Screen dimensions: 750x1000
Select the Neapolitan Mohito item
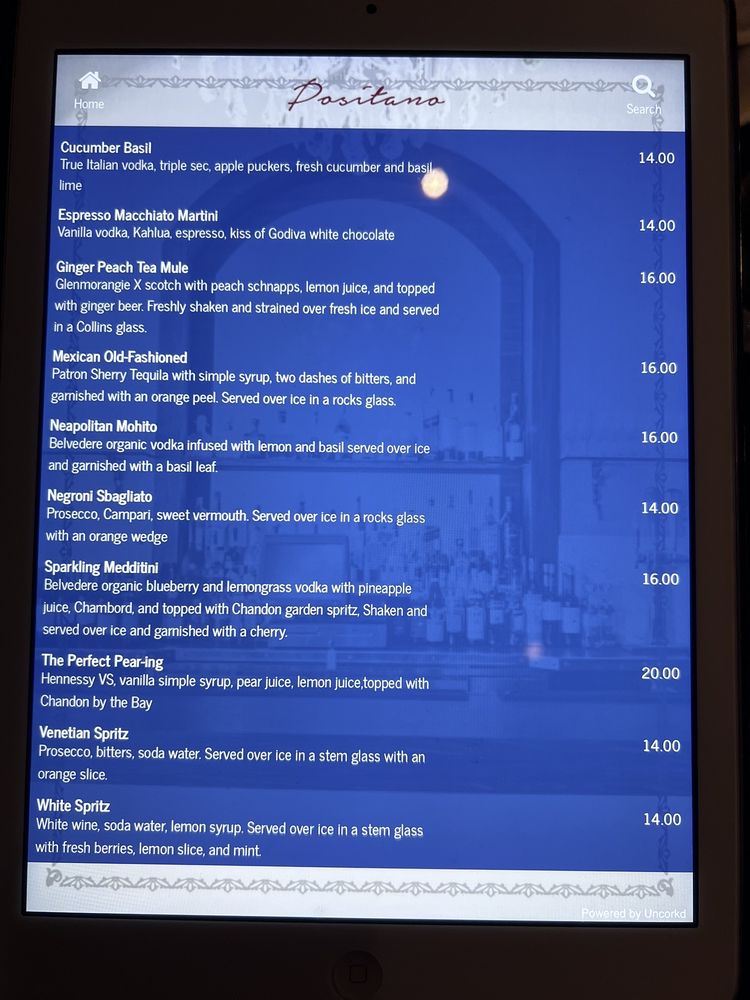103,426
